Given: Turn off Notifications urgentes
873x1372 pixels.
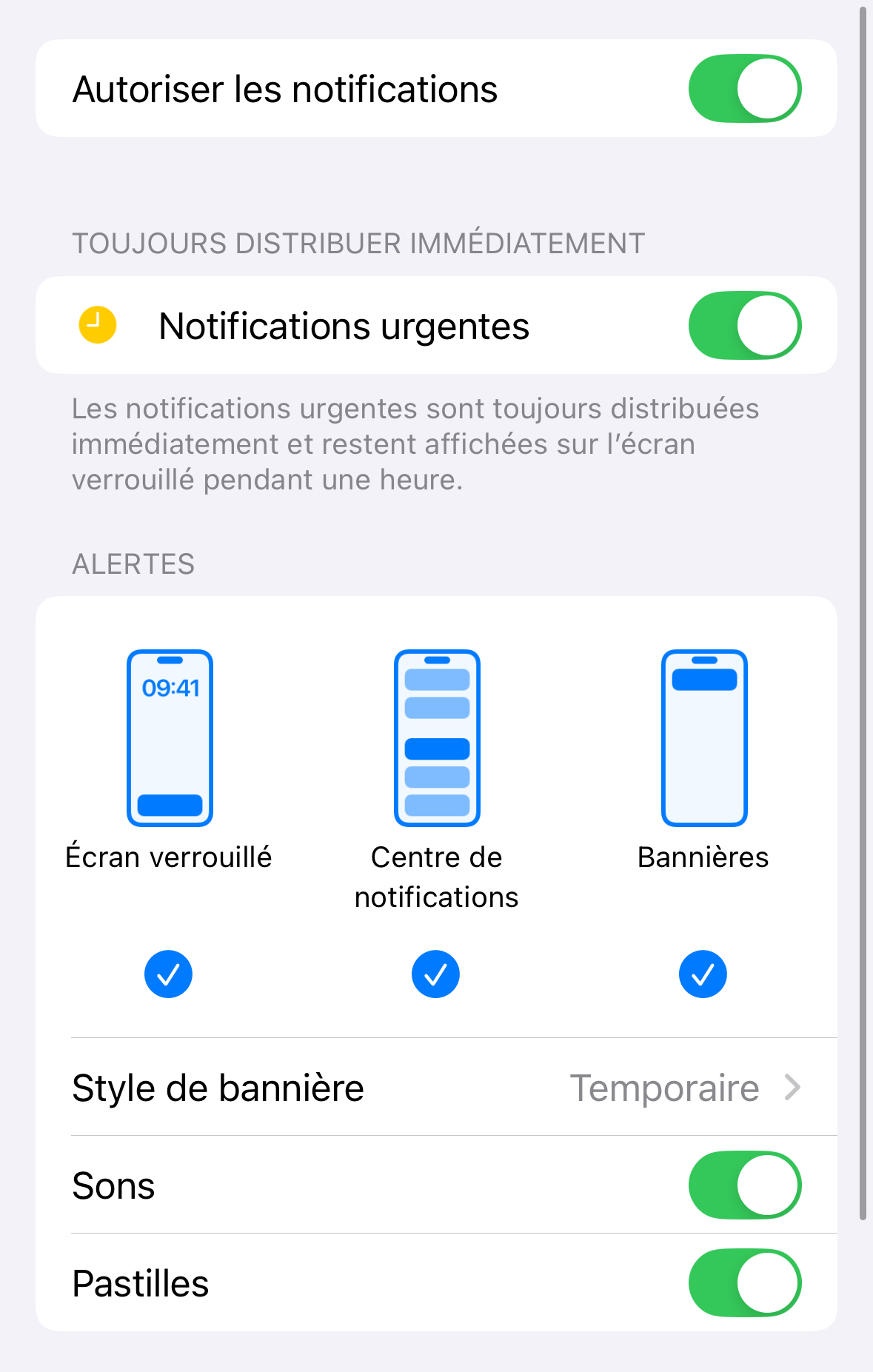Looking at the screenshot, I should click(x=745, y=325).
